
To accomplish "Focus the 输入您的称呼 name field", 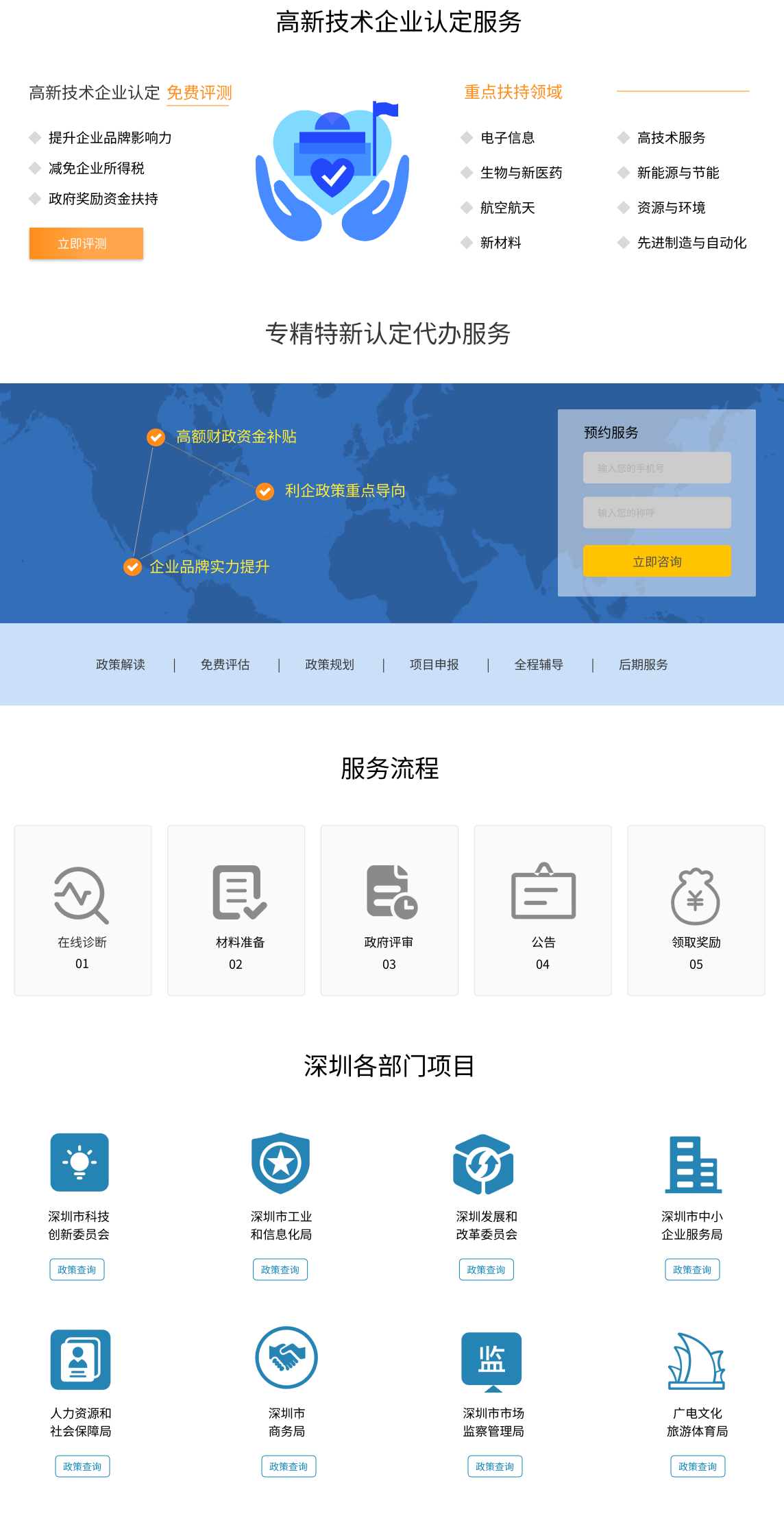I will pyautogui.click(x=657, y=512).
